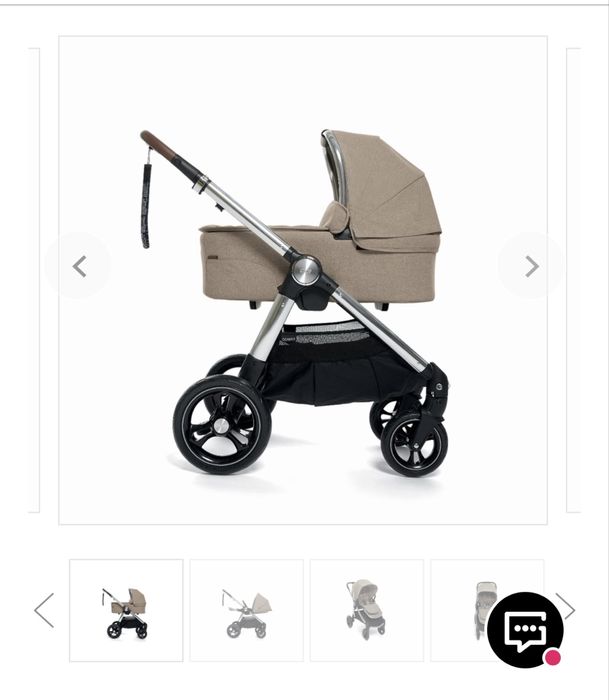
Task: Select the carrycot side-view thumbnail
Action: pos(126,610)
